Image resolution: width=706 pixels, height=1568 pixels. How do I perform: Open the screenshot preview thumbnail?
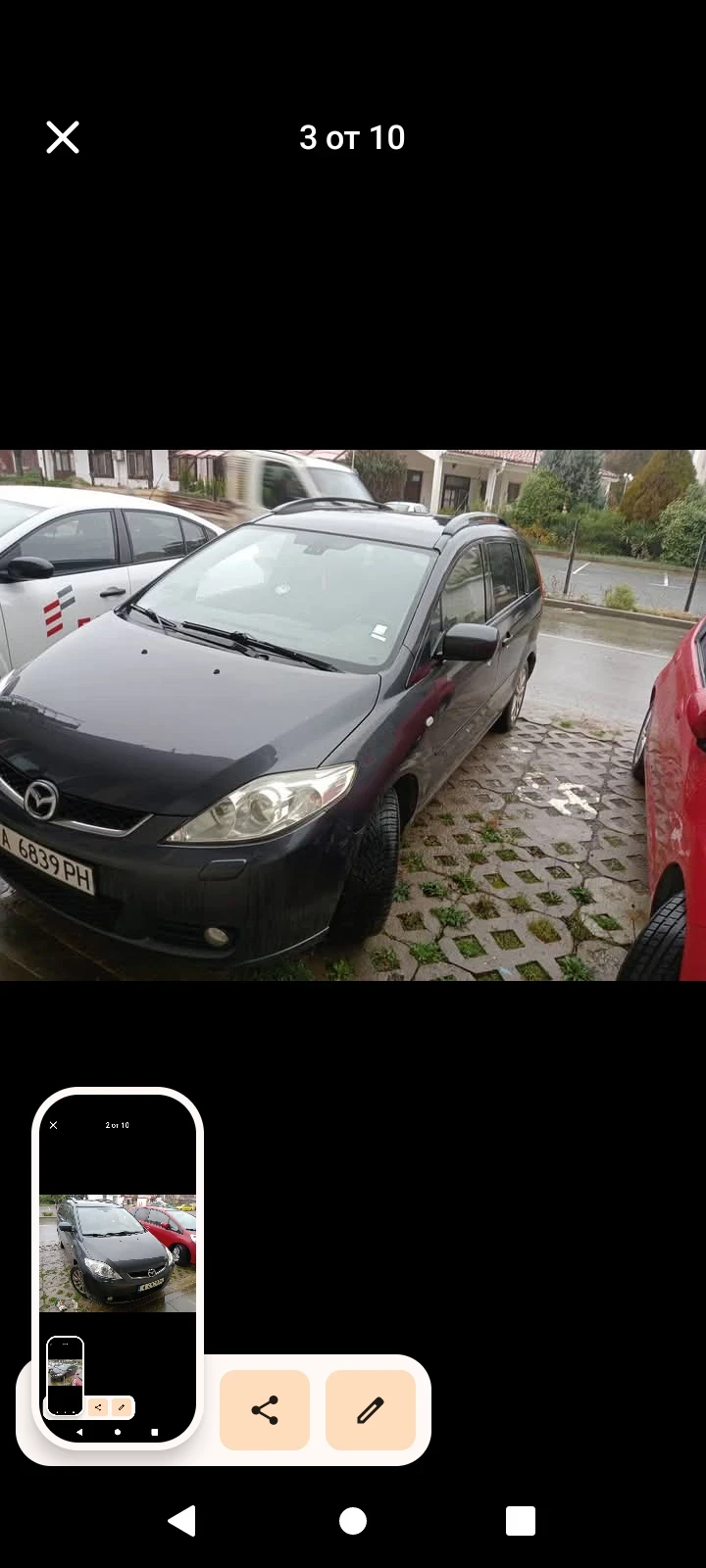[118, 1266]
